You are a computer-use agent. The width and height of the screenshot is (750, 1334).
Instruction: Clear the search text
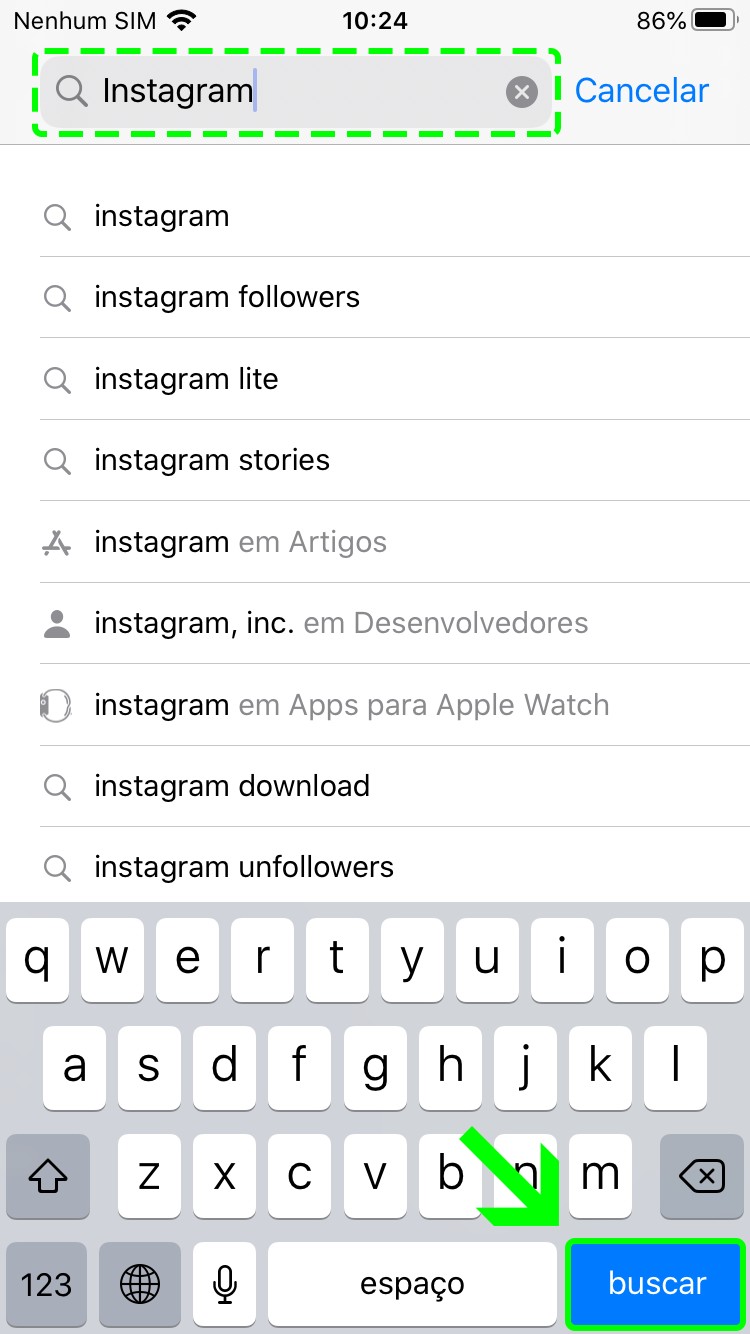(521, 92)
